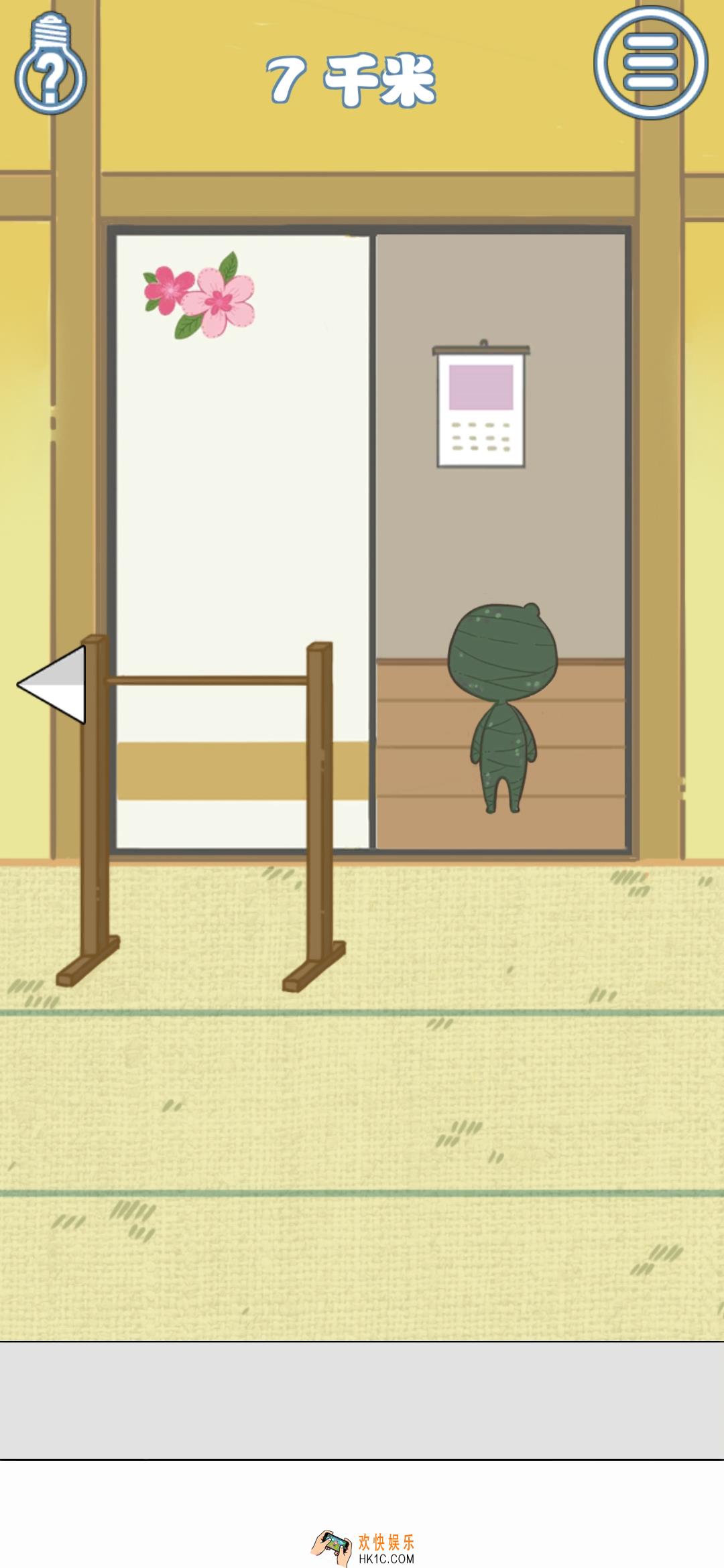Examine the wooden hanging rack

[208, 681]
